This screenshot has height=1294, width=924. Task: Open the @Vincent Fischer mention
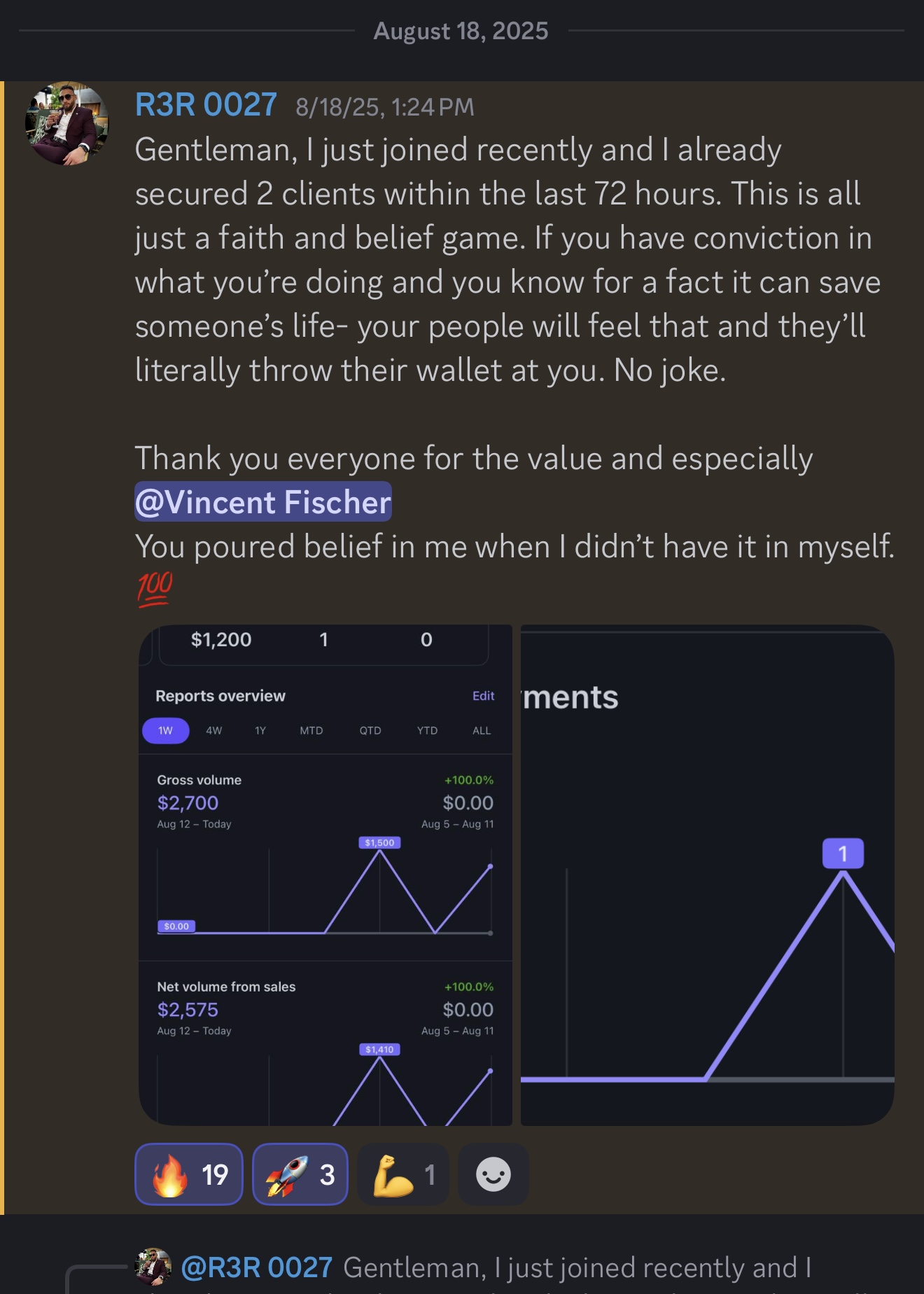point(262,502)
